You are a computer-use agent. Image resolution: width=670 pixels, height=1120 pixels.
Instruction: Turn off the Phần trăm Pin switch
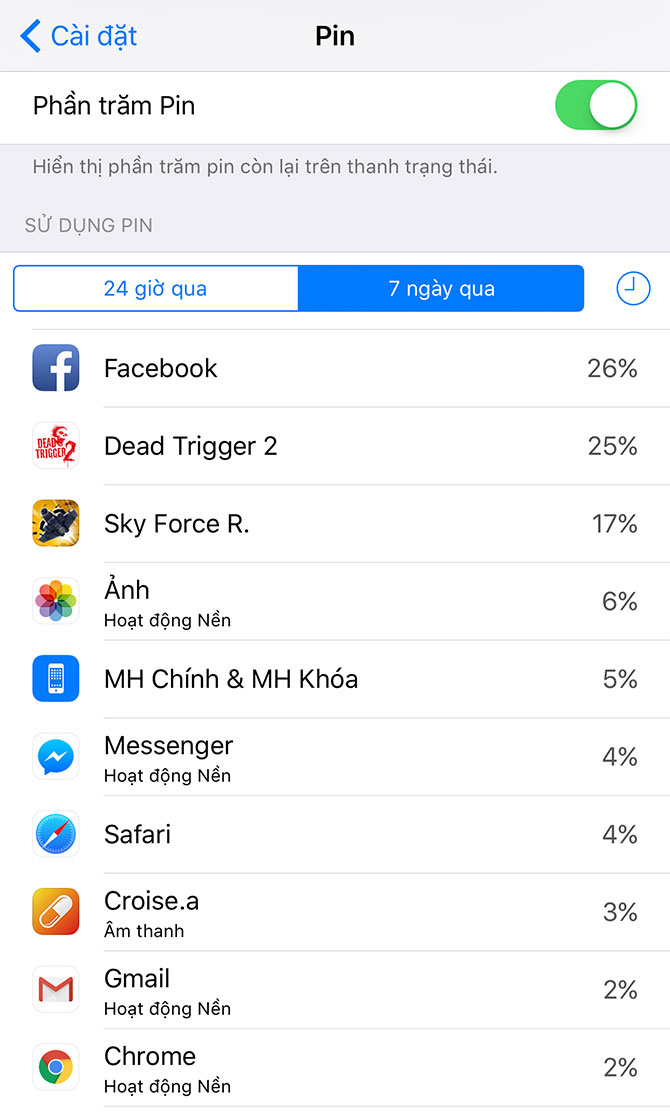coord(596,106)
